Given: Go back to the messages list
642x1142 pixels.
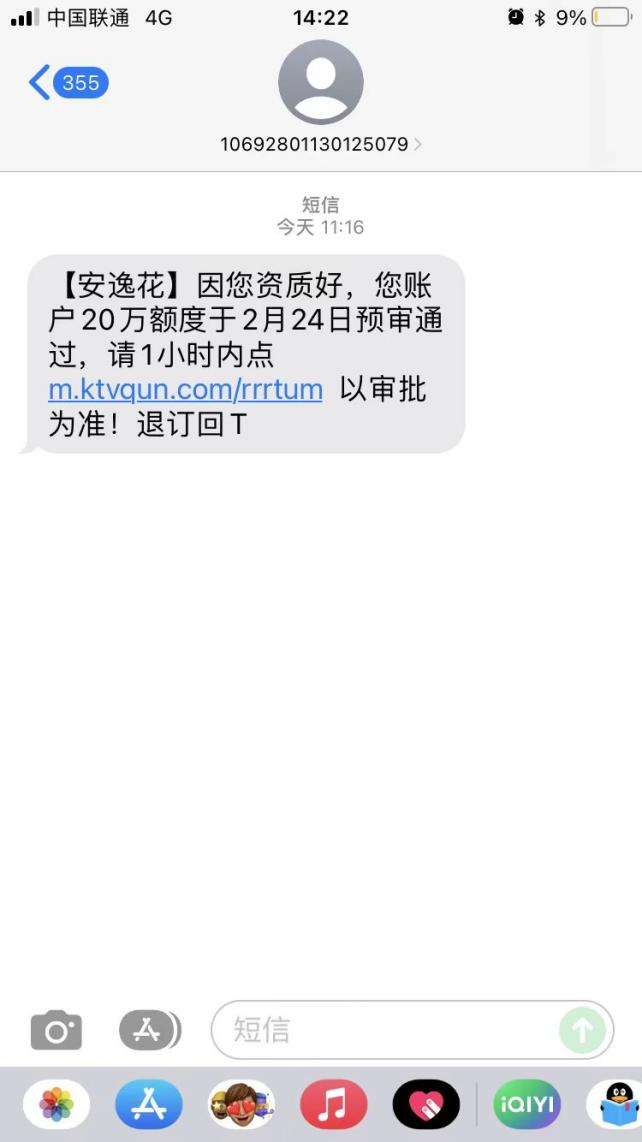Looking at the screenshot, I should click(x=66, y=83).
